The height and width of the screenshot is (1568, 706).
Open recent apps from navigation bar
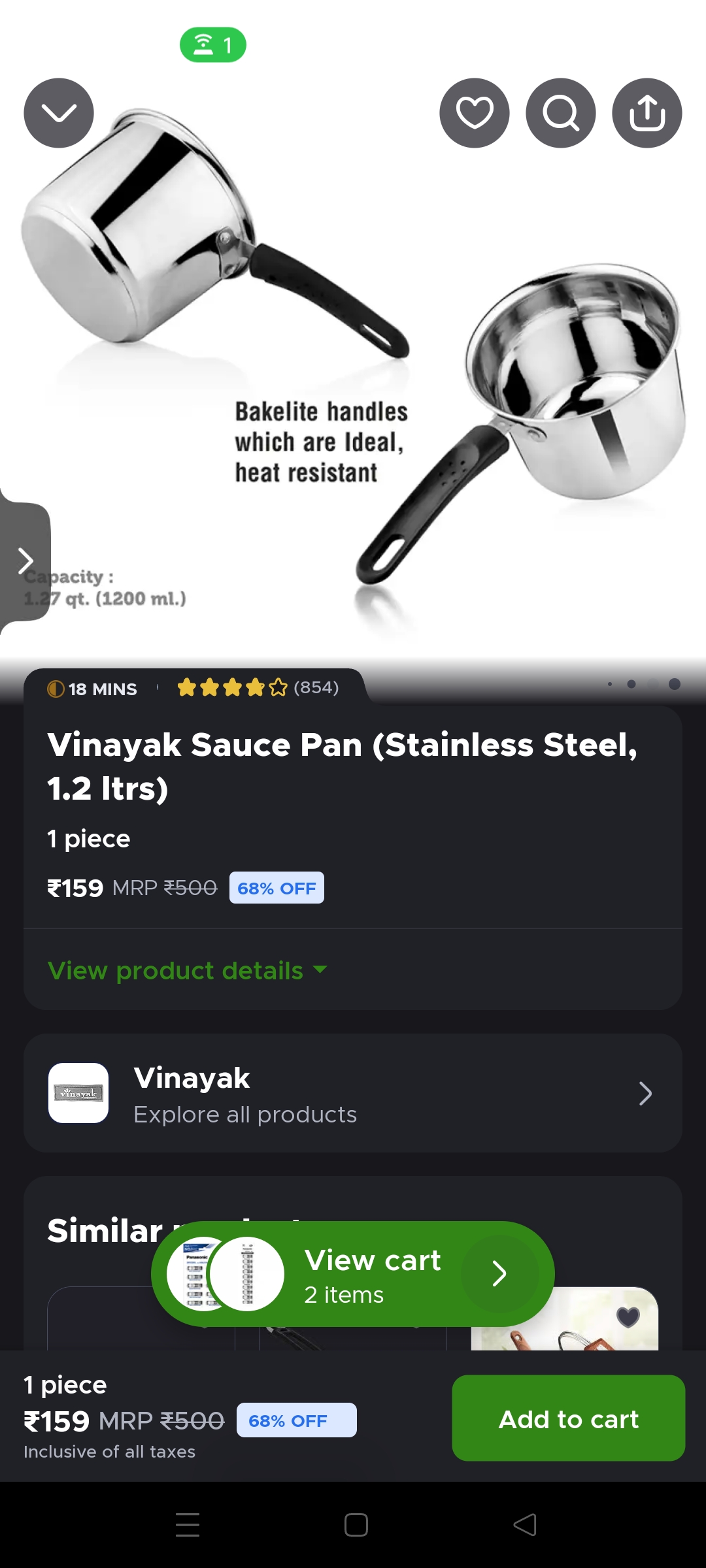click(188, 1525)
